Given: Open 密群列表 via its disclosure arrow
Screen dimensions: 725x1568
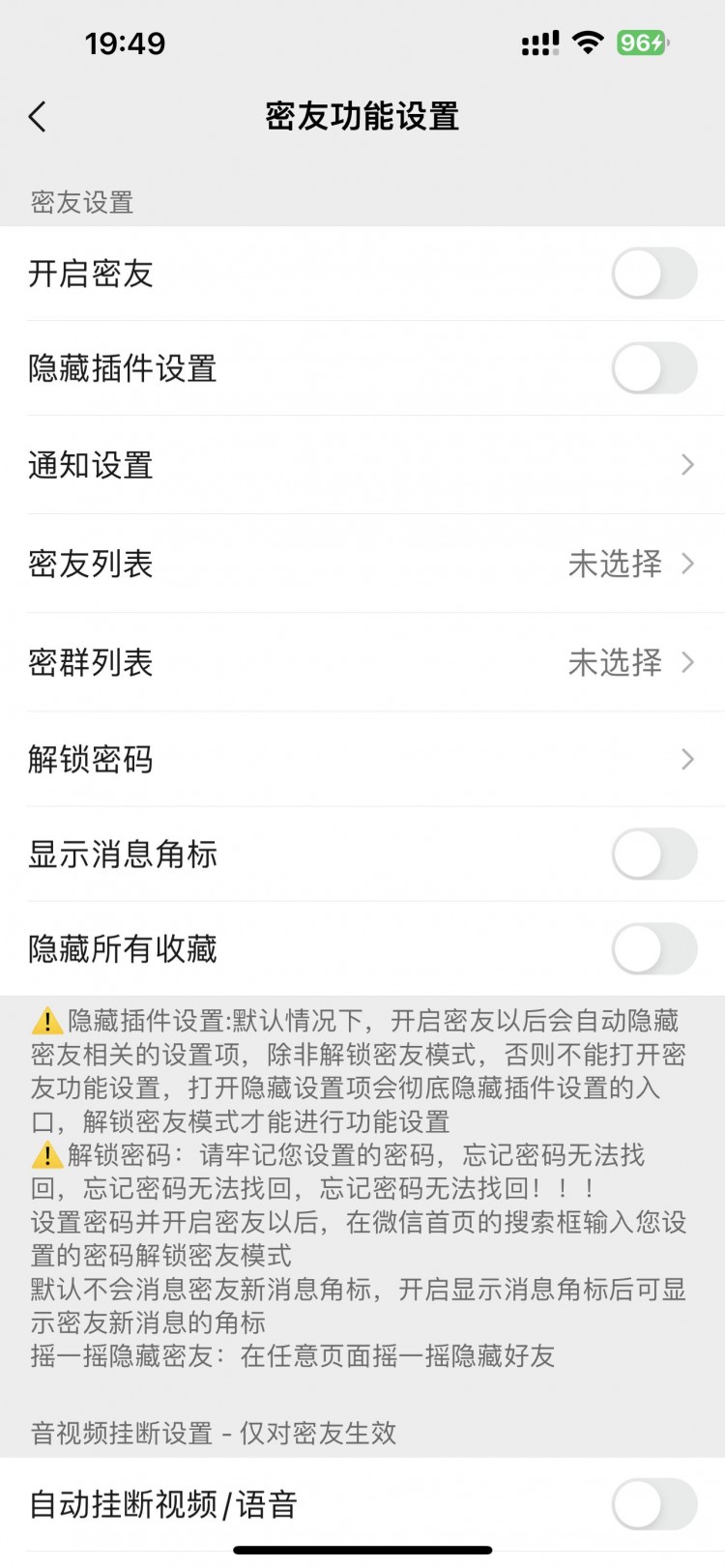Looking at the screenshot, I should (687, 662).
